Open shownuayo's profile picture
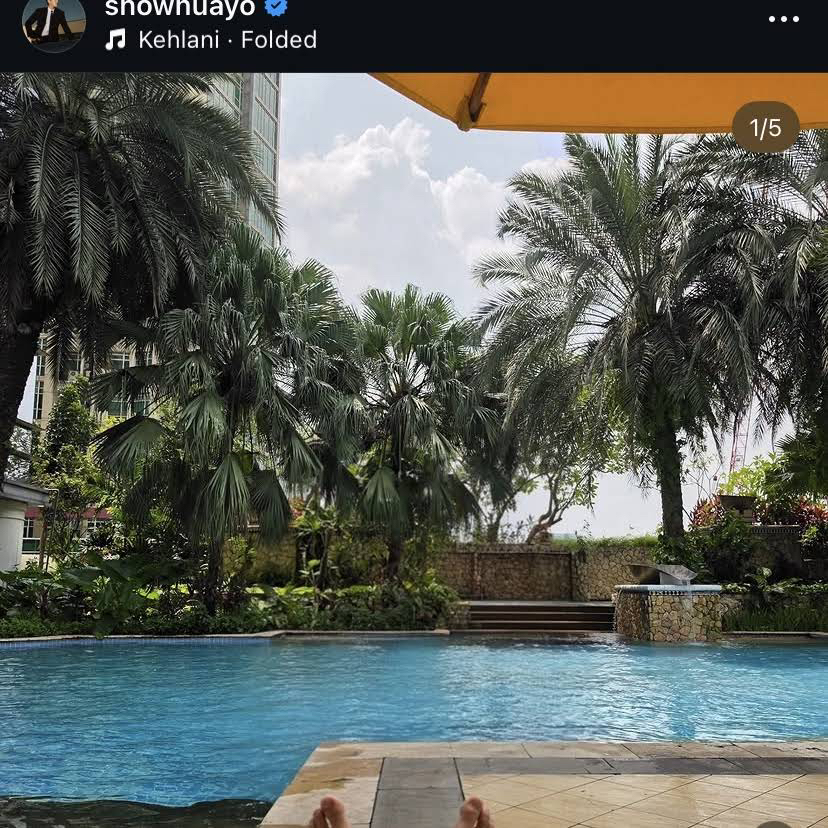This screenshot has height=828, width=828. pos(53,22)
